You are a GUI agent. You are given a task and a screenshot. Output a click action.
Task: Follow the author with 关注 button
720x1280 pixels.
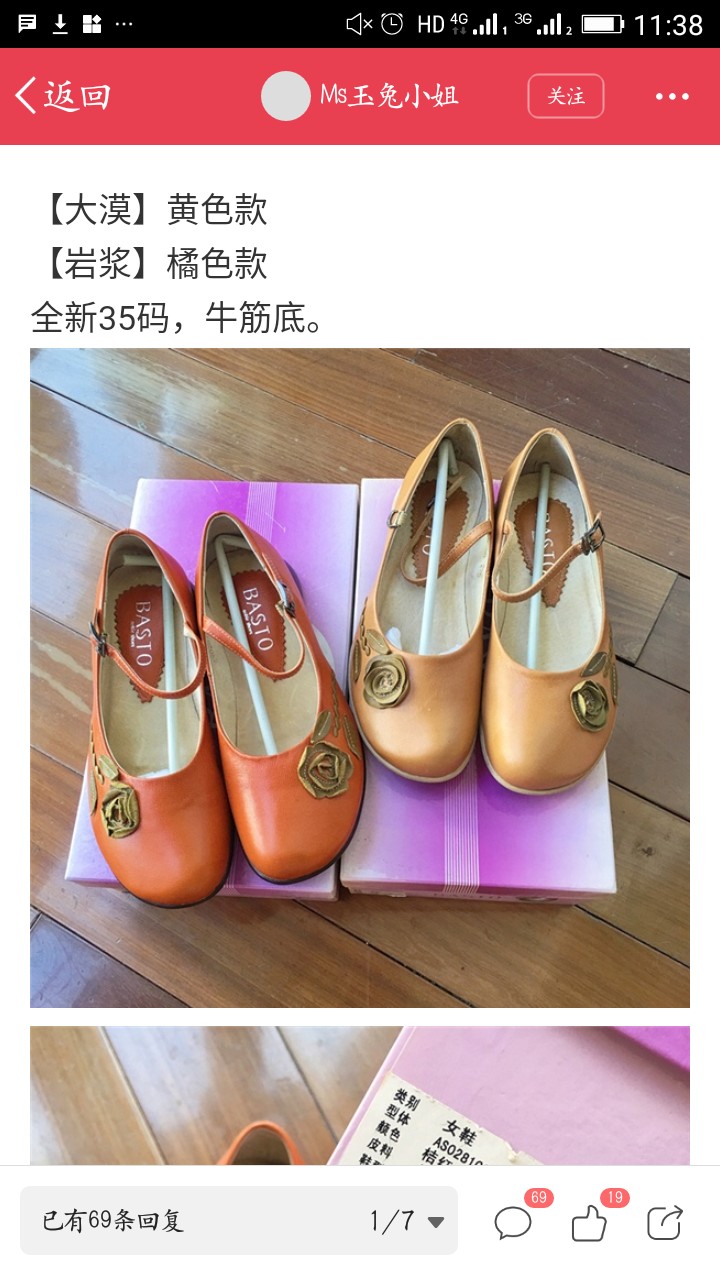point(566,96)
